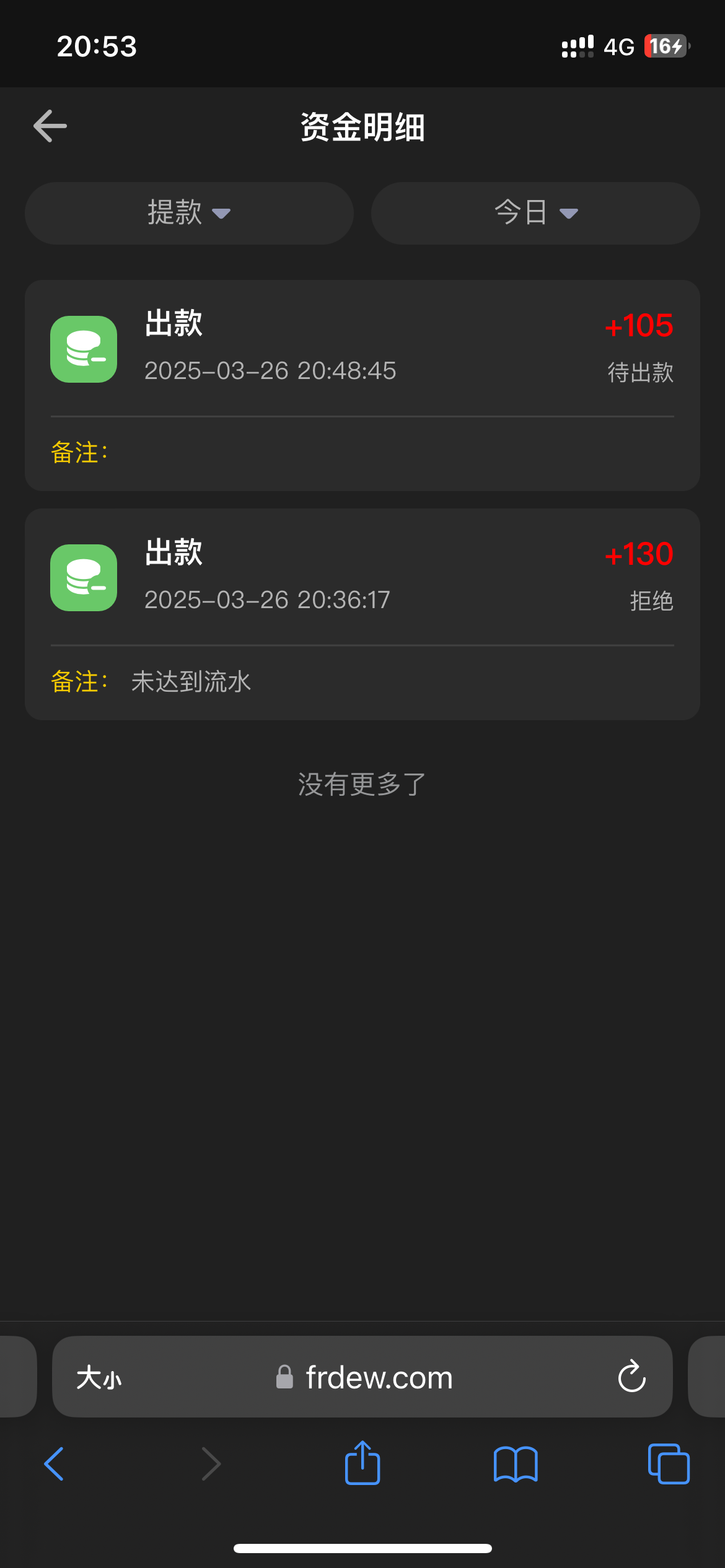Image resolution: width=725 pixels, height=1568 pixels.
Task: Tap the red +105 amount
Action: (638, 326)
